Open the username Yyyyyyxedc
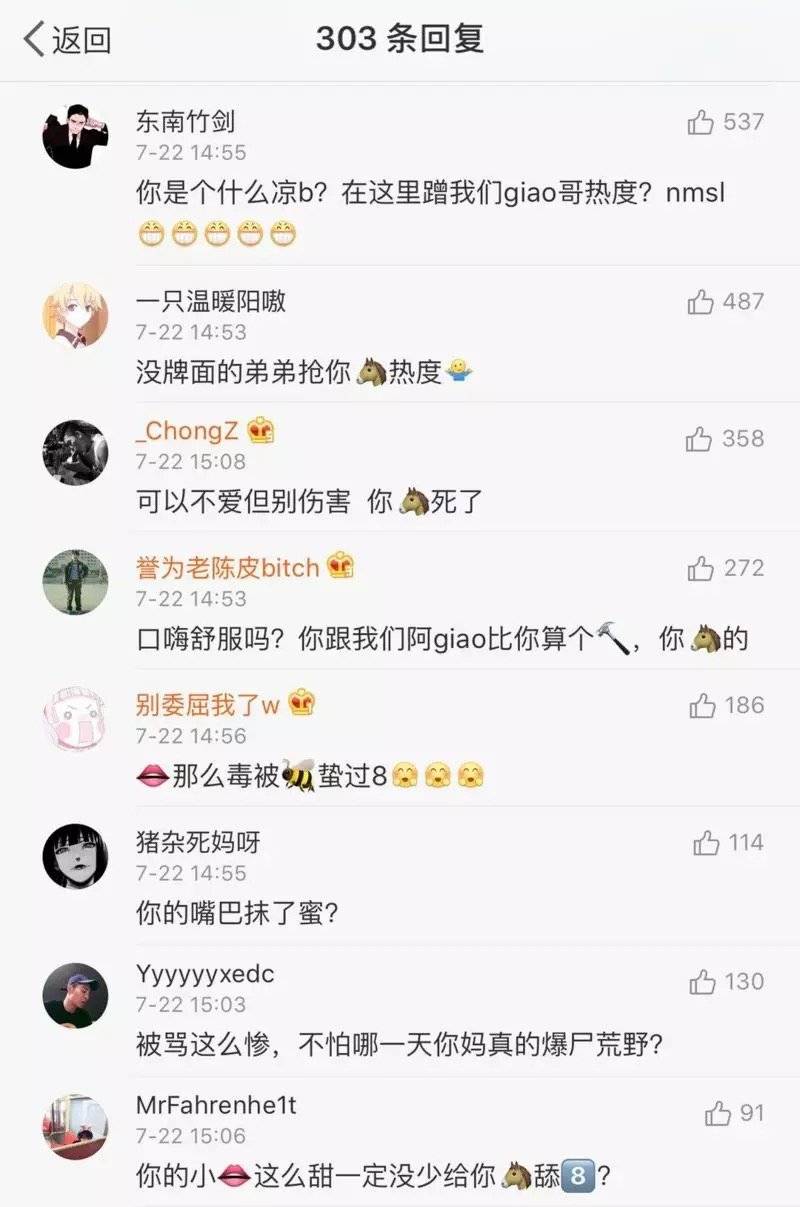 coord(205,974)
